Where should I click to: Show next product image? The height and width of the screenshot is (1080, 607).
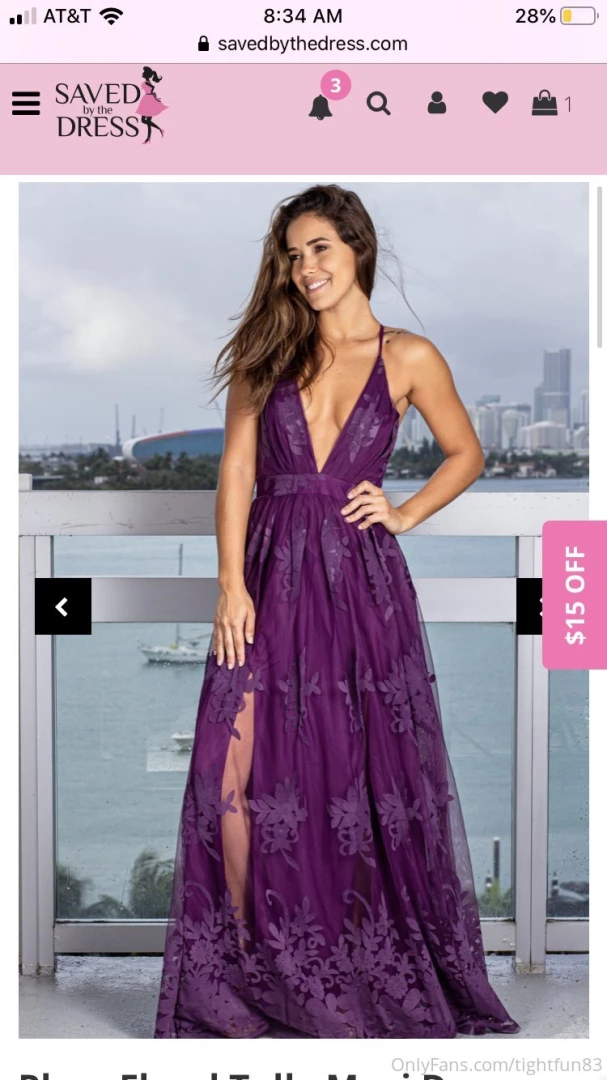[530, 606]
